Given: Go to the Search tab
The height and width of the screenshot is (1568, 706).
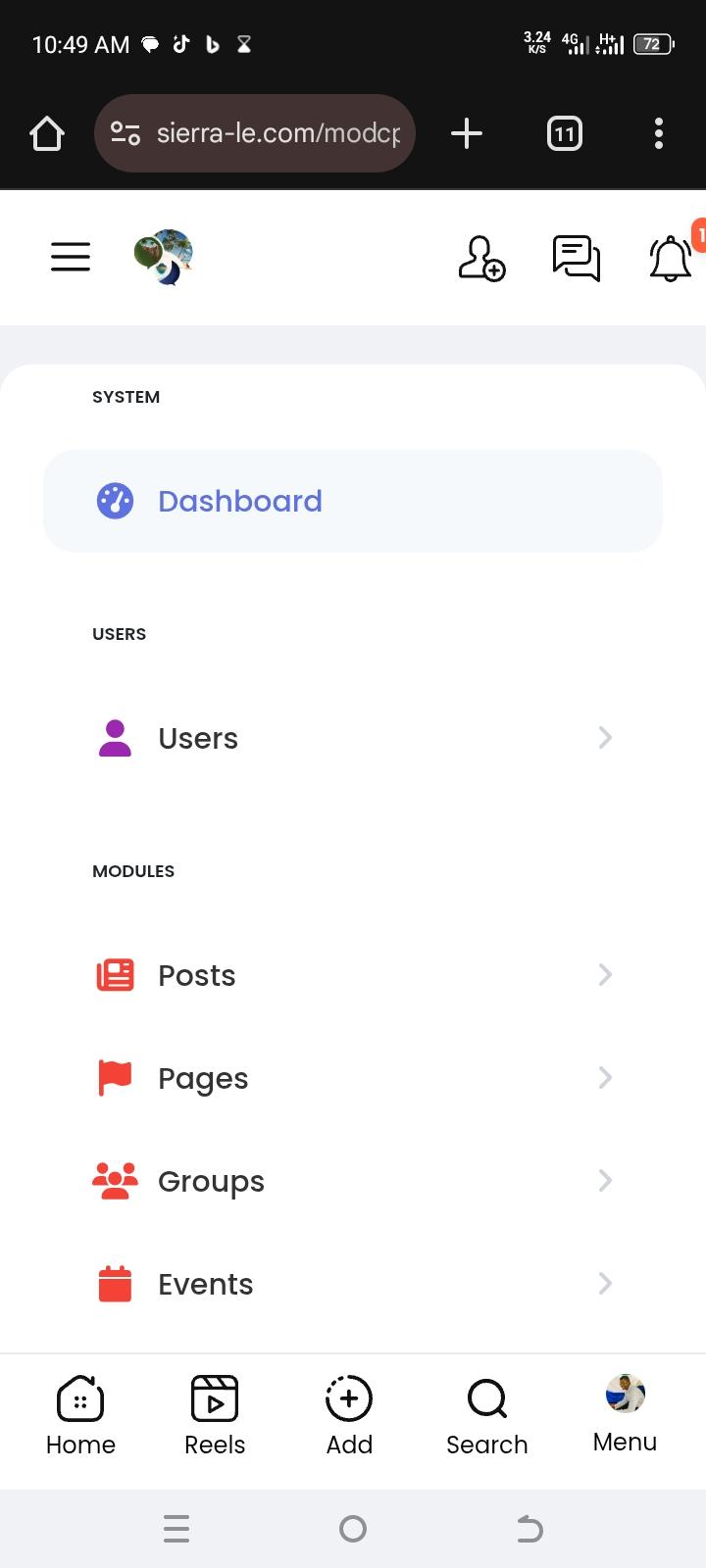Looking at the screenshot, I should [x=487, y=1416].
